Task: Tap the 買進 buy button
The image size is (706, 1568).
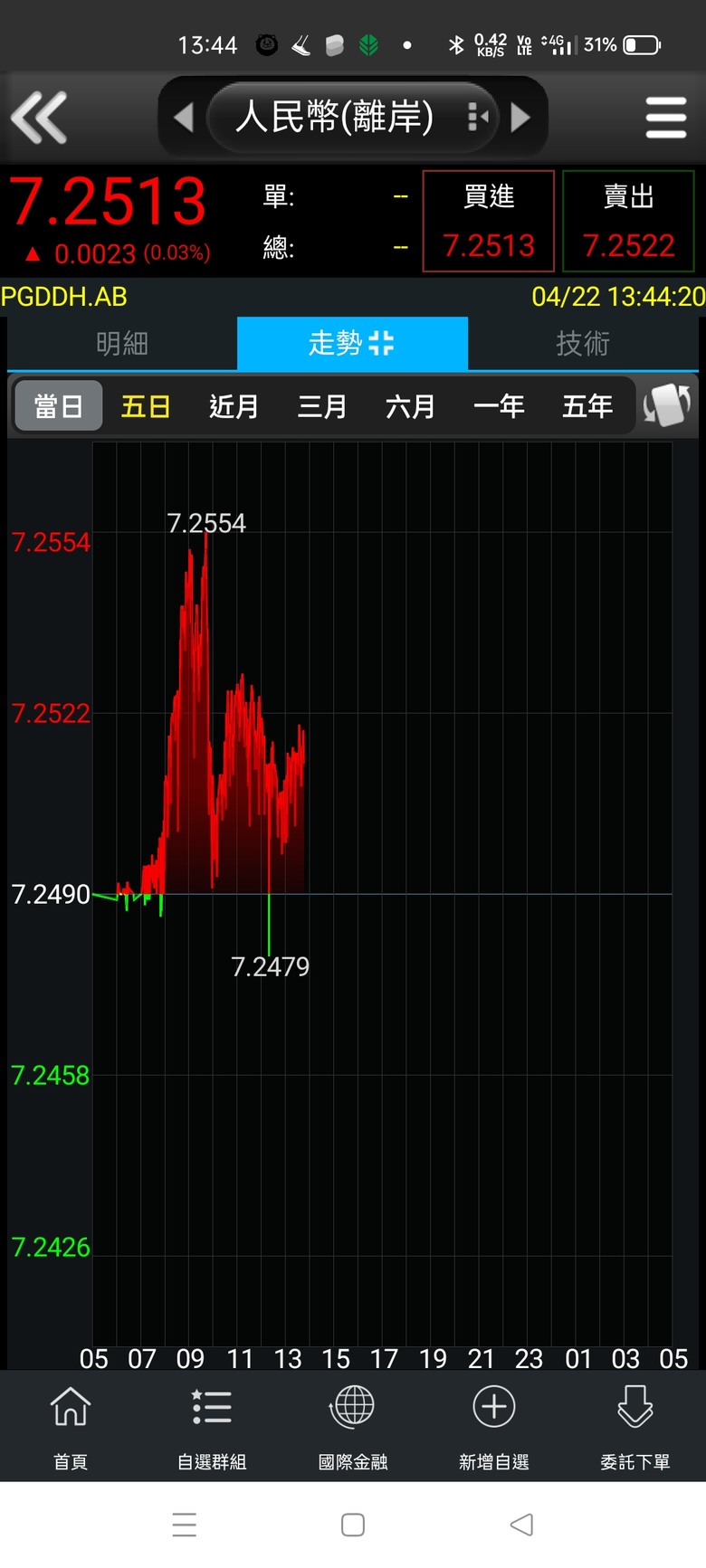Action: point(489,221)
